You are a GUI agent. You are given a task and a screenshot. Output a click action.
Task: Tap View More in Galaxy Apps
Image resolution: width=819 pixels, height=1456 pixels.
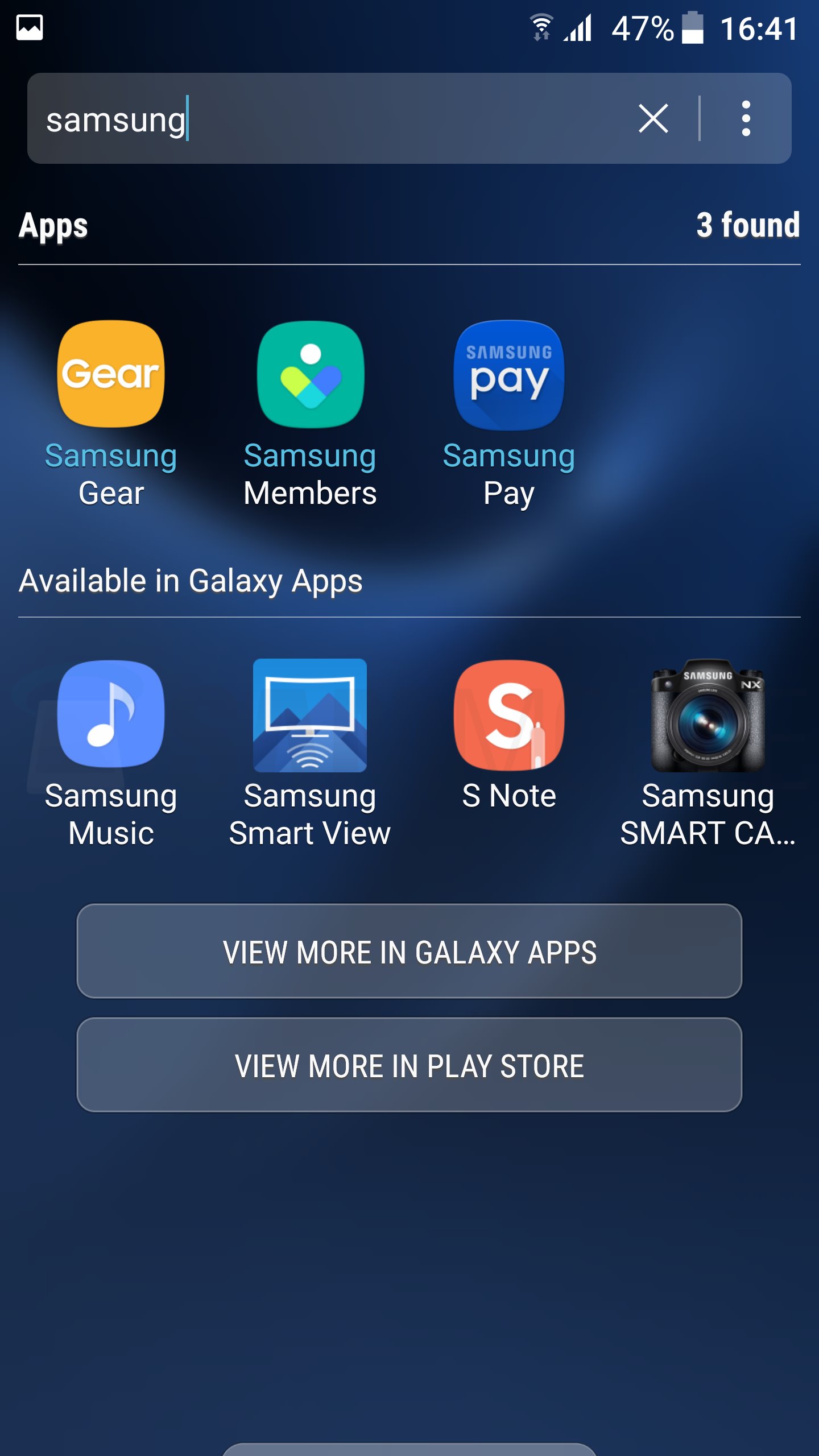(409, 951)
